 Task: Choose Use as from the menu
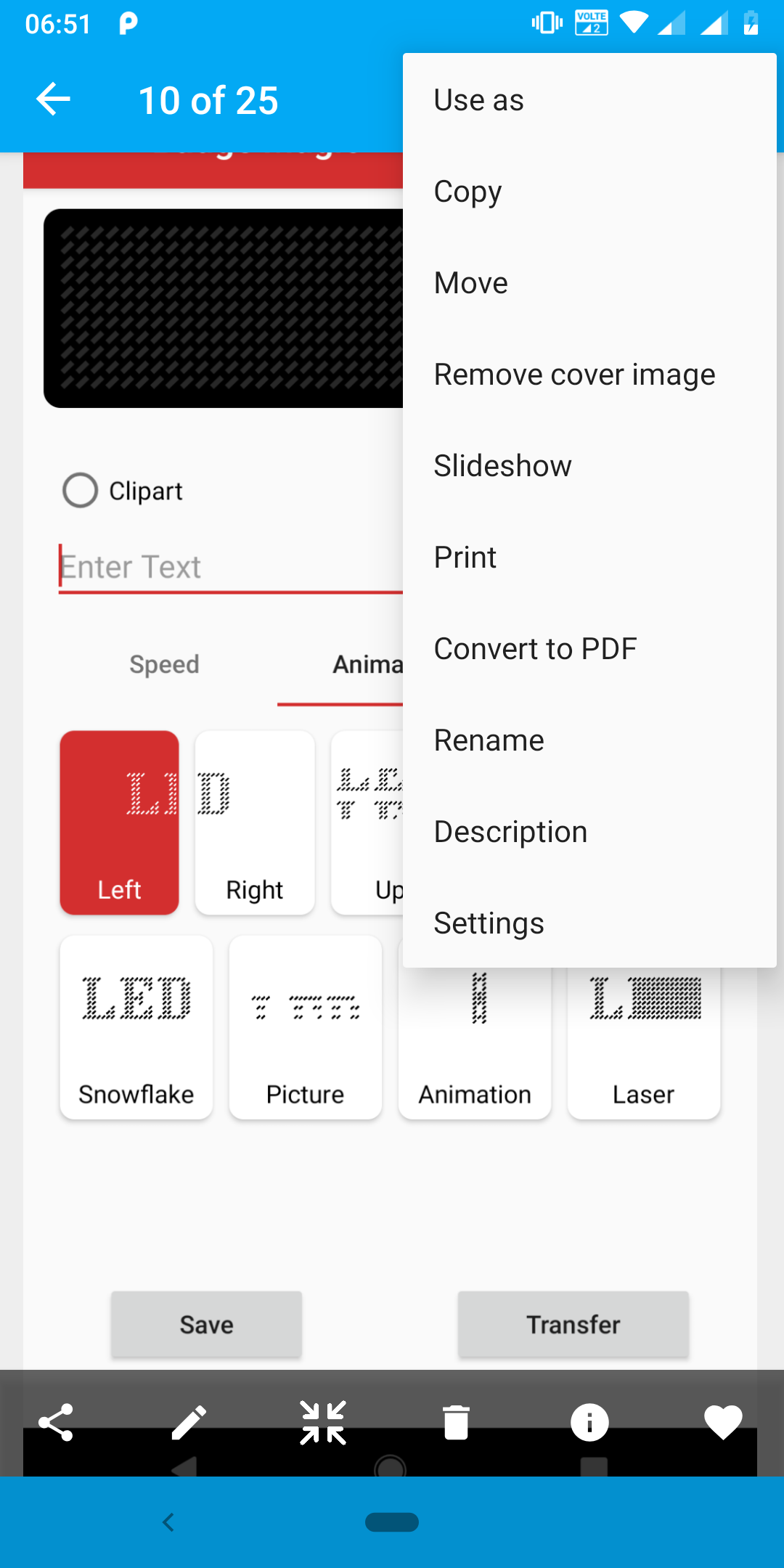click(589, 100)
